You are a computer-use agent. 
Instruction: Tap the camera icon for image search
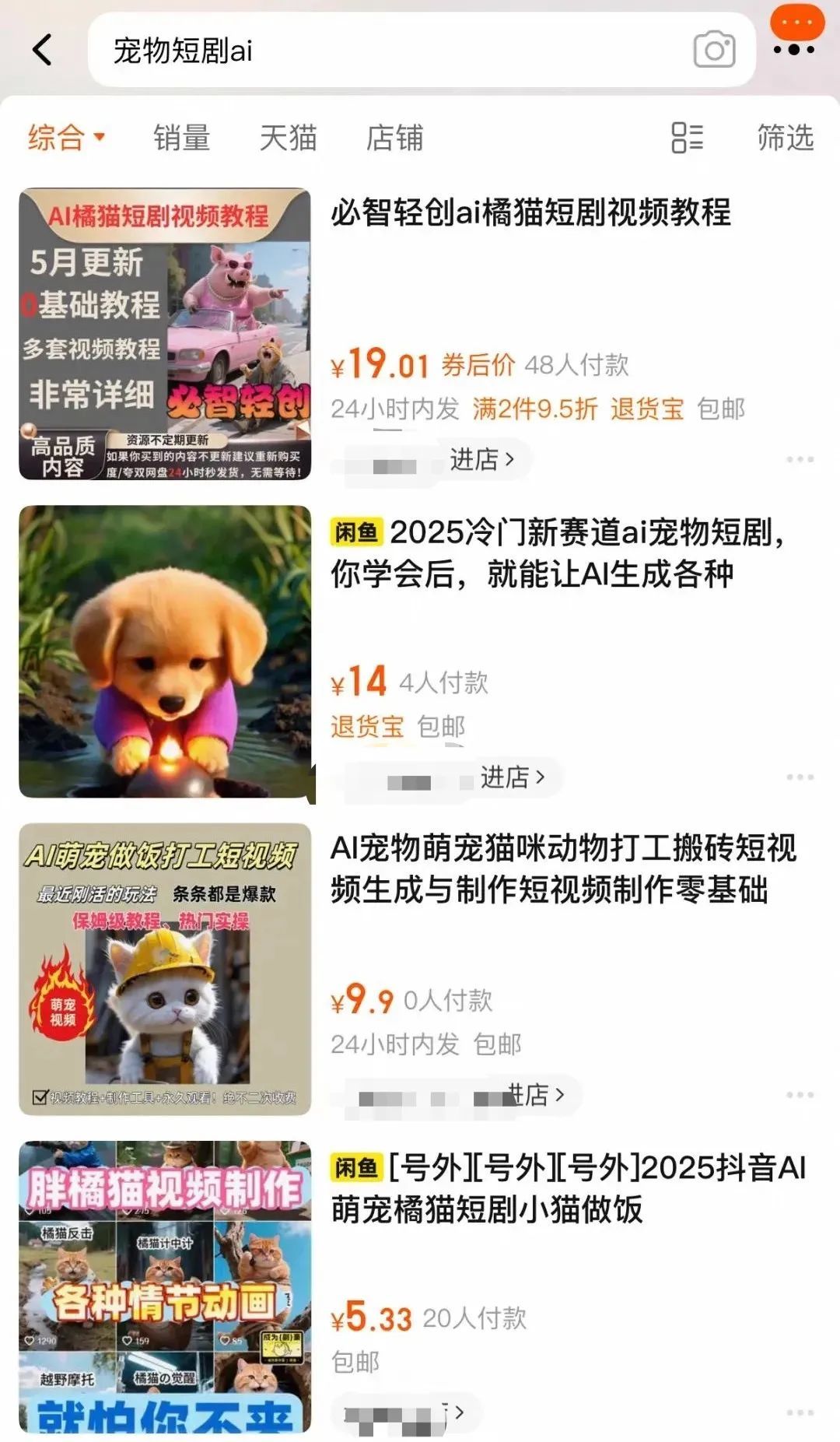(x=712, y=48)
